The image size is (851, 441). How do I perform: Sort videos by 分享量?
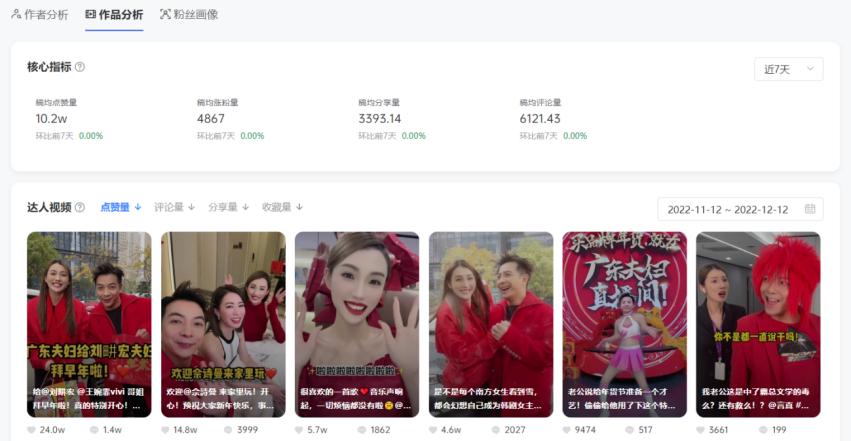click(228, 207)
